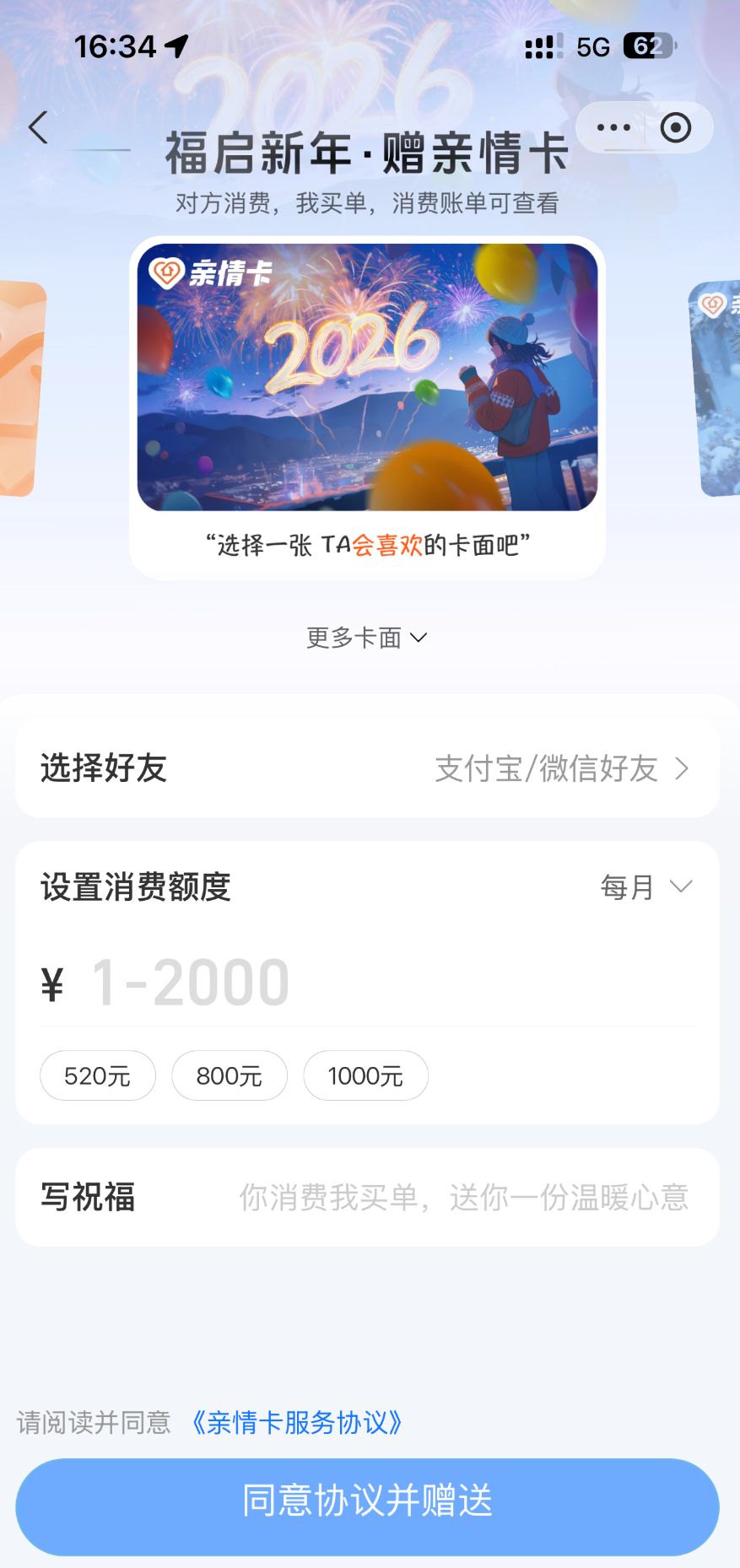Image resolution: width=740 pixels, height=1568 pixels.
Task: Expand 更多卡面 to see more covers
Action: pos(366,638)
